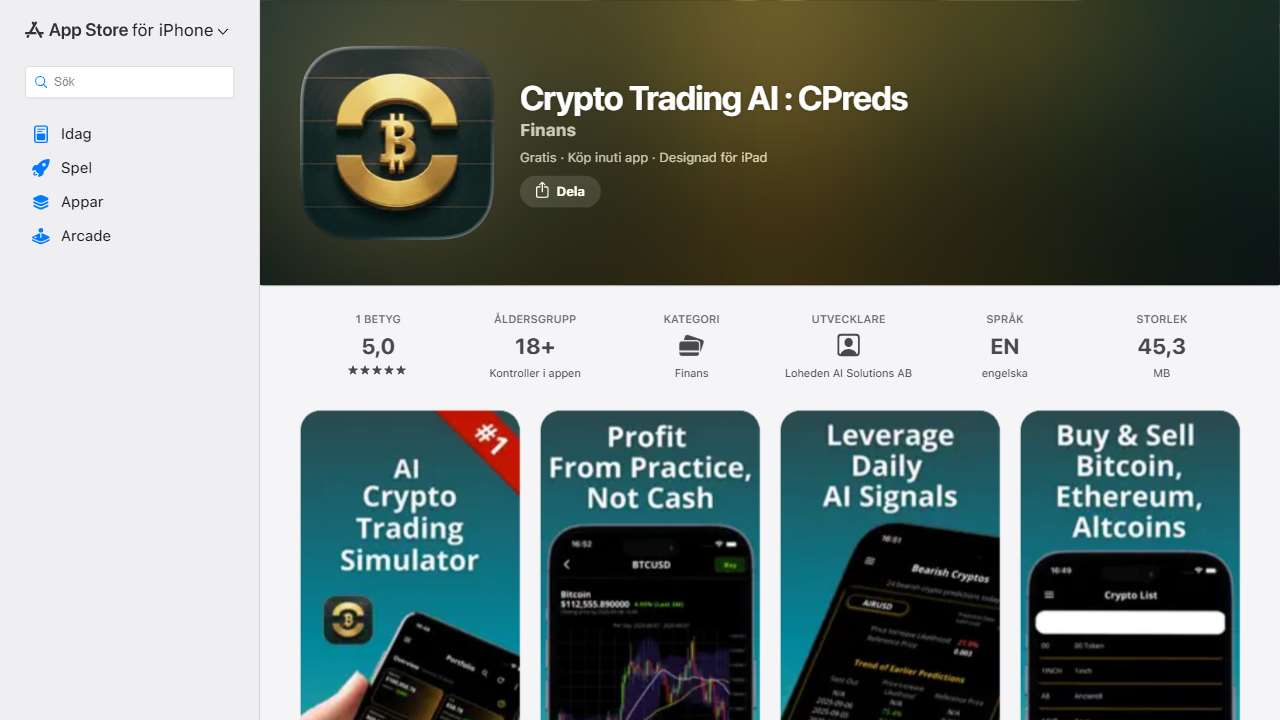View the Profit From Practice screenshot
Viewport: 1280px width, 720px height.
click(650, 565)
